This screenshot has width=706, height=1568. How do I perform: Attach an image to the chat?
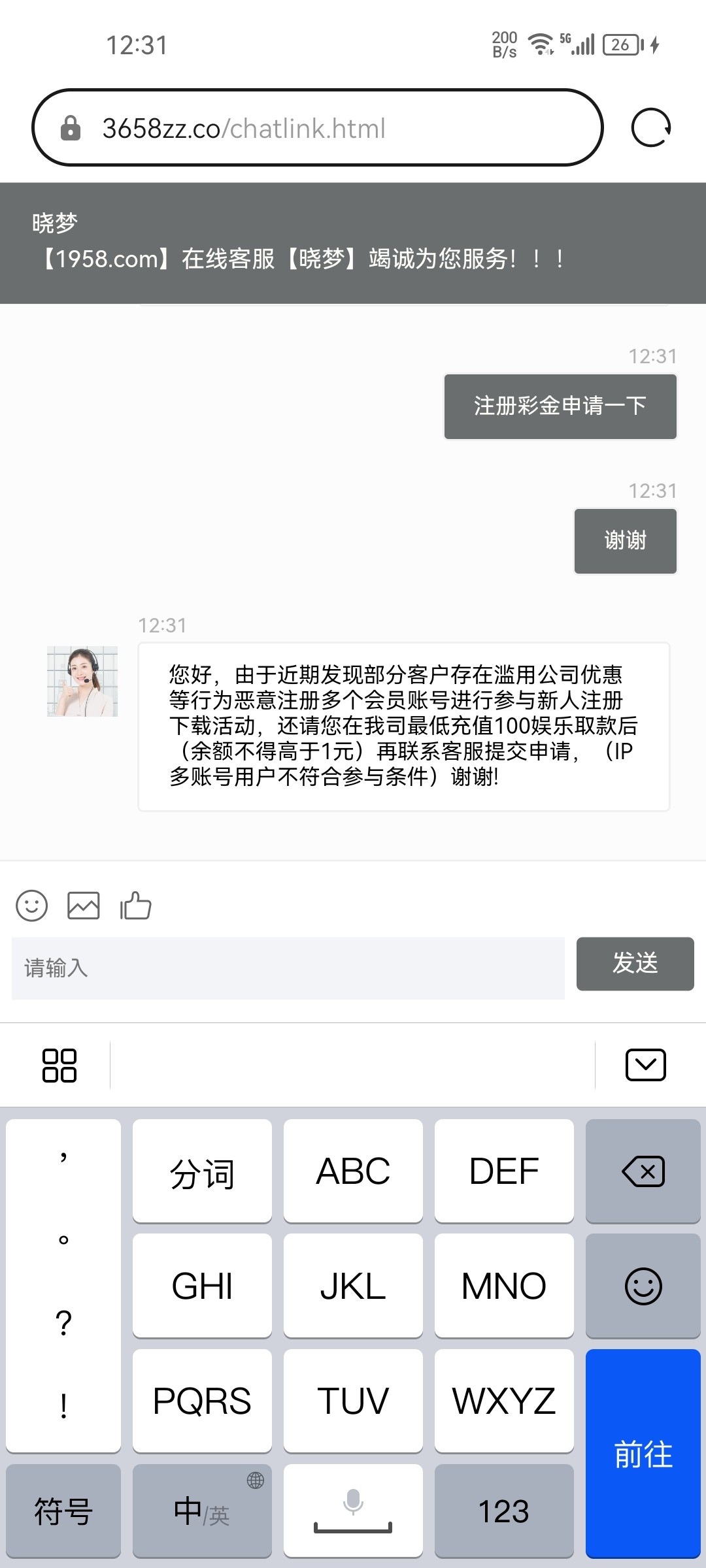pyautogui.click(x=84, y=906)
